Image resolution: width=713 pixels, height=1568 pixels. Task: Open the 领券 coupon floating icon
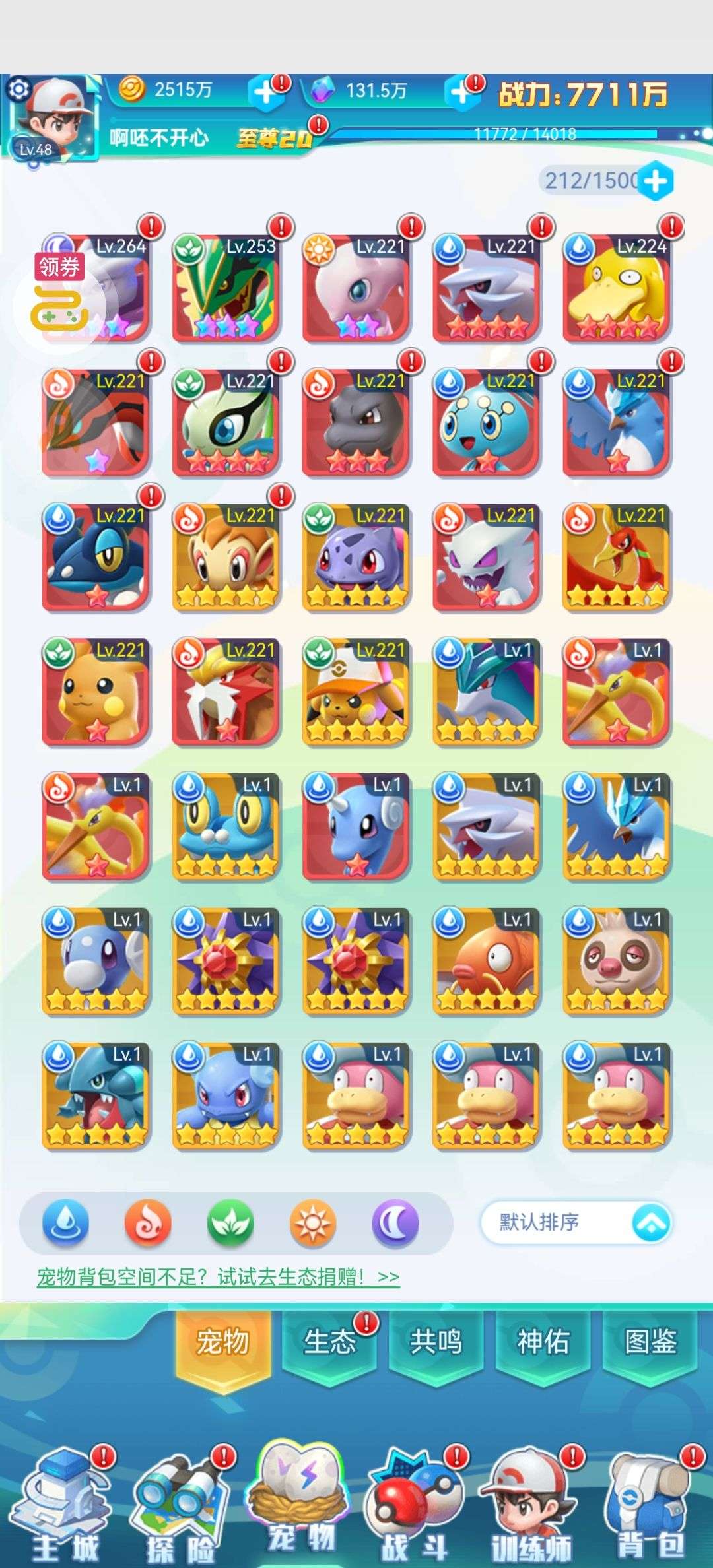click(x=60, y=295)
